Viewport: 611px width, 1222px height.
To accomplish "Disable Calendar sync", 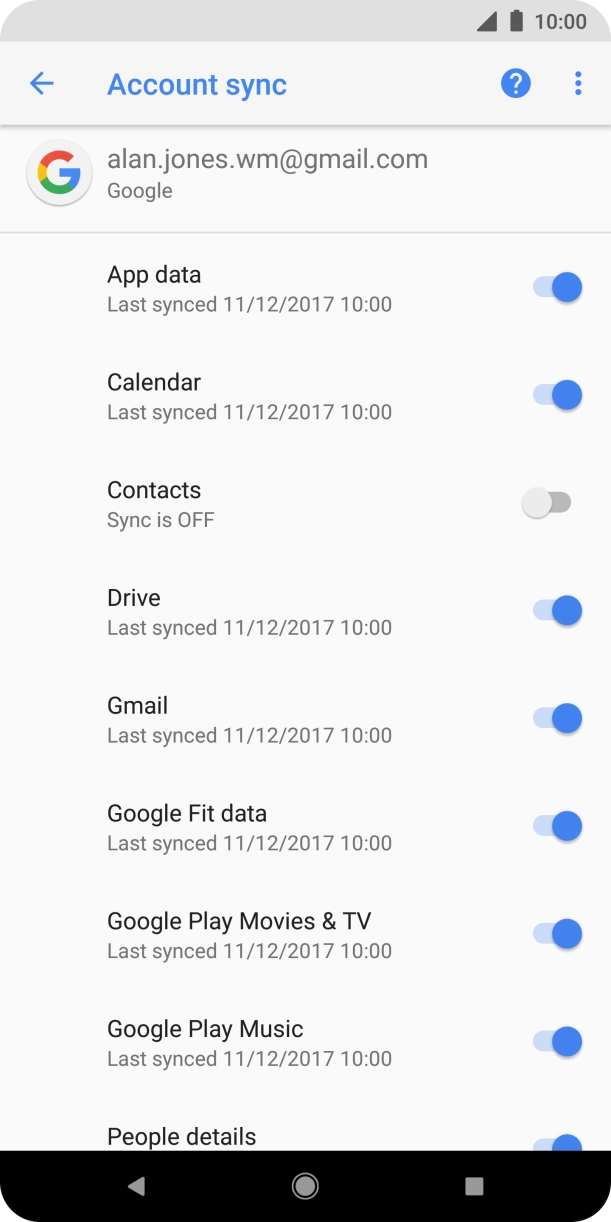I will (557, 395).
